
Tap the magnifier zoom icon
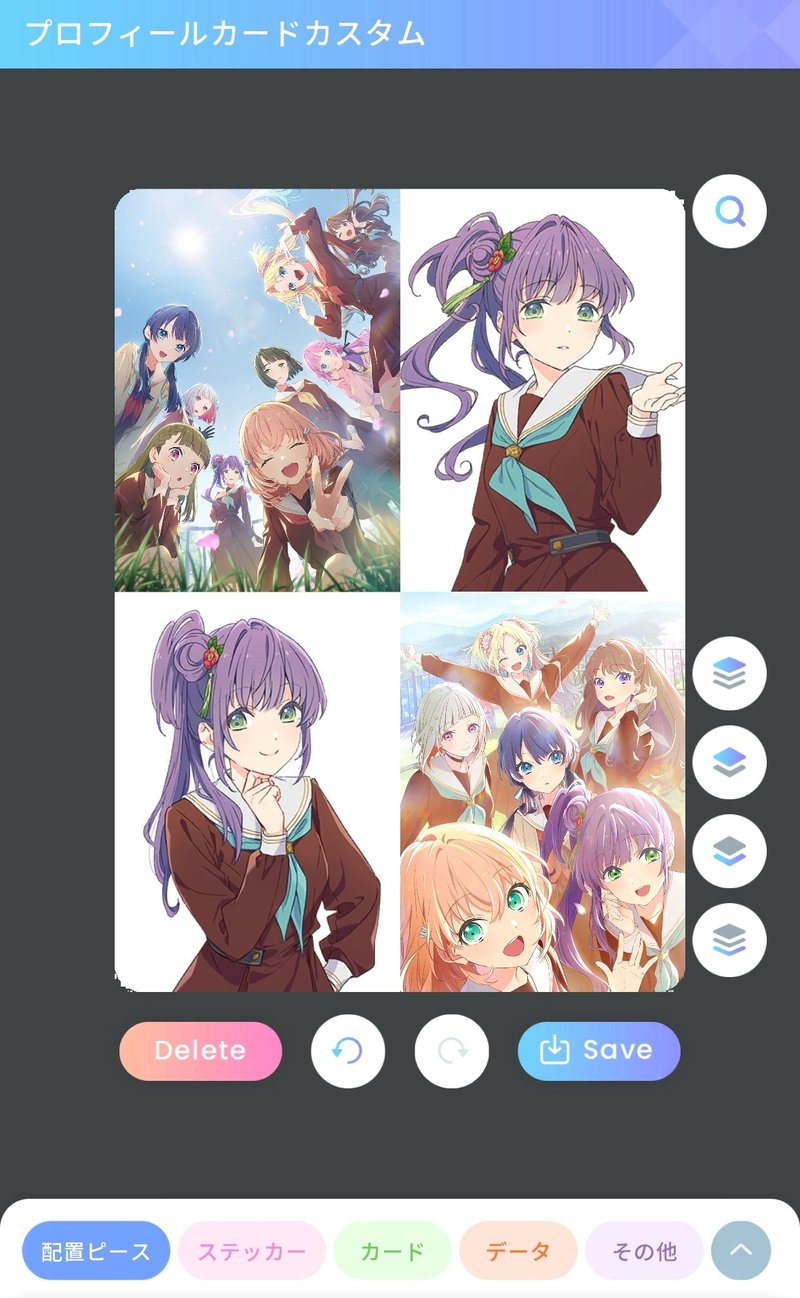[x=730, y=211]
